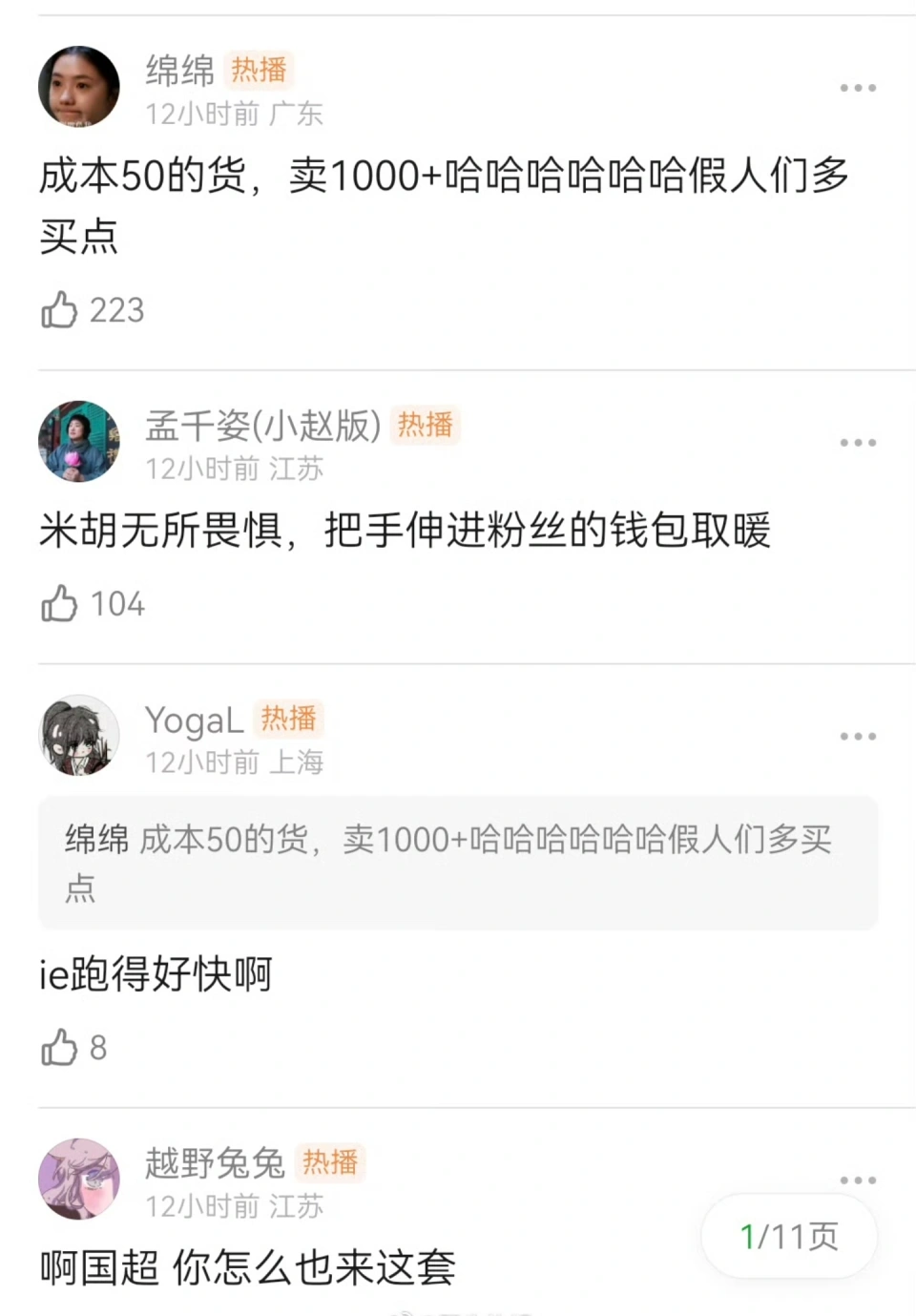Tap the username YogaL

(194, 720)
